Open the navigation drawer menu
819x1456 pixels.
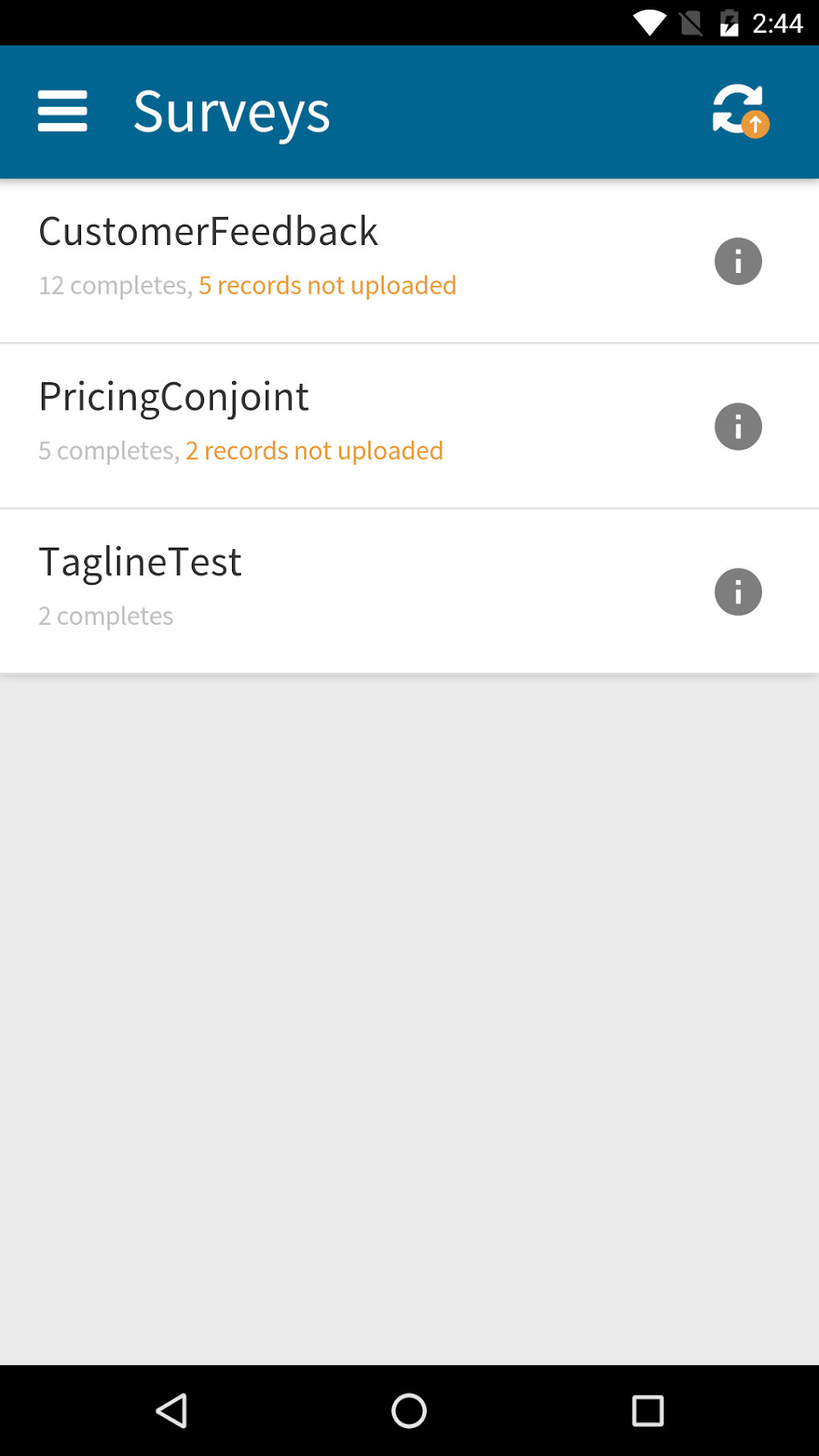62,111
